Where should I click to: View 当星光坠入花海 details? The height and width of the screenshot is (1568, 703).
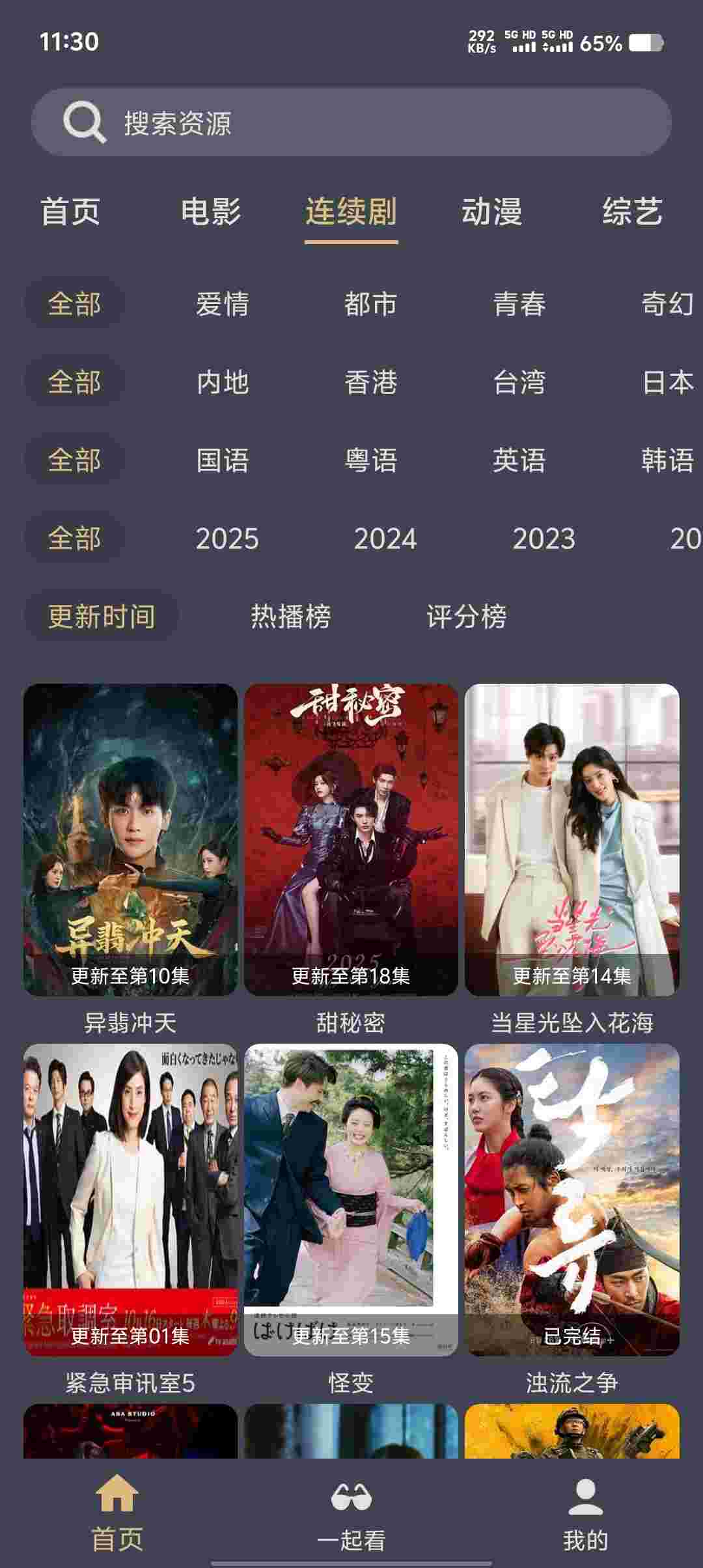point(572,839)
